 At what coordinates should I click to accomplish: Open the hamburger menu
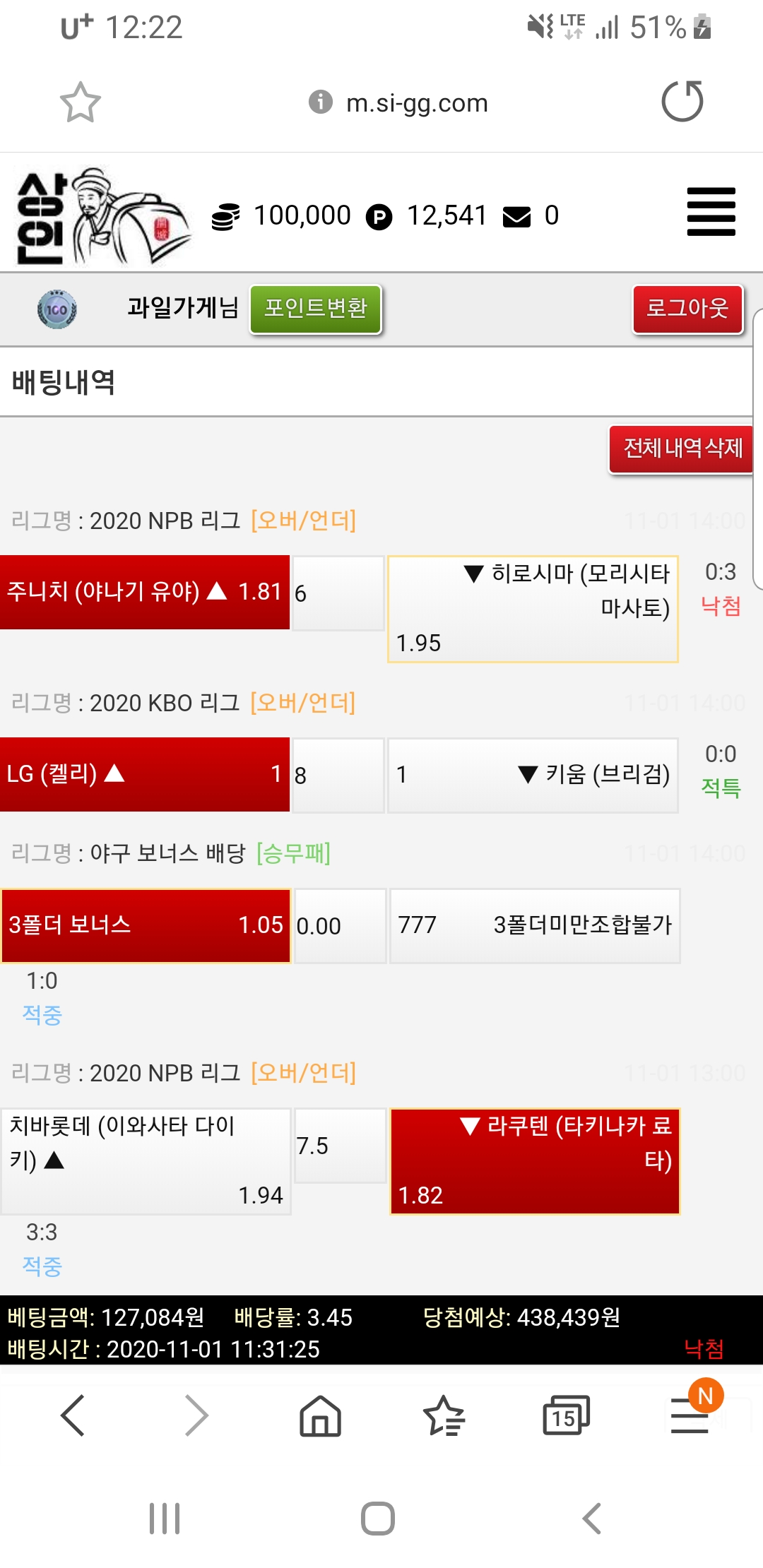(711, 212)
